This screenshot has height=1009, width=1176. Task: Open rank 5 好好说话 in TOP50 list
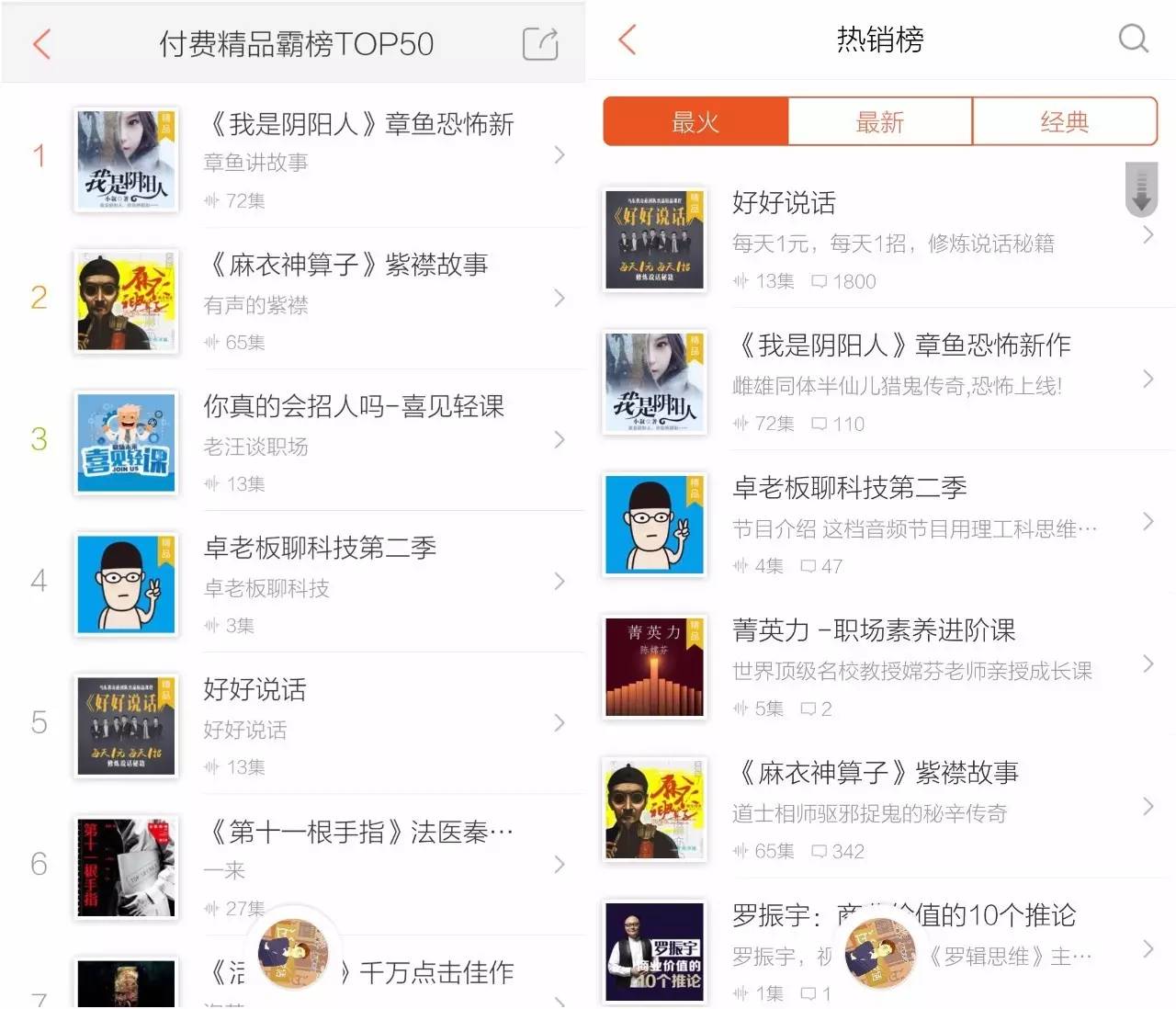pos(294,723)
